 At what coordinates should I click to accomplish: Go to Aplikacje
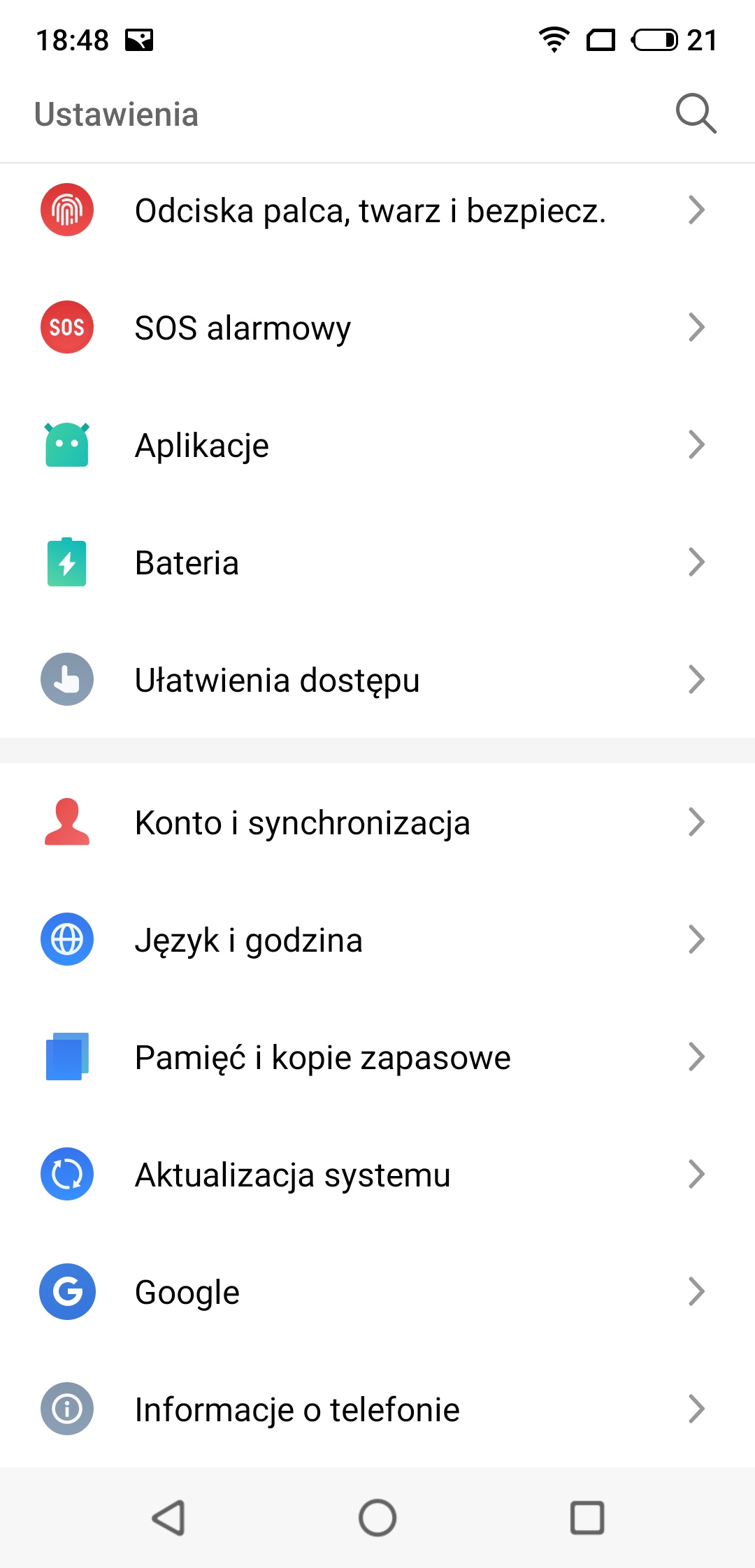coord(377,444)
